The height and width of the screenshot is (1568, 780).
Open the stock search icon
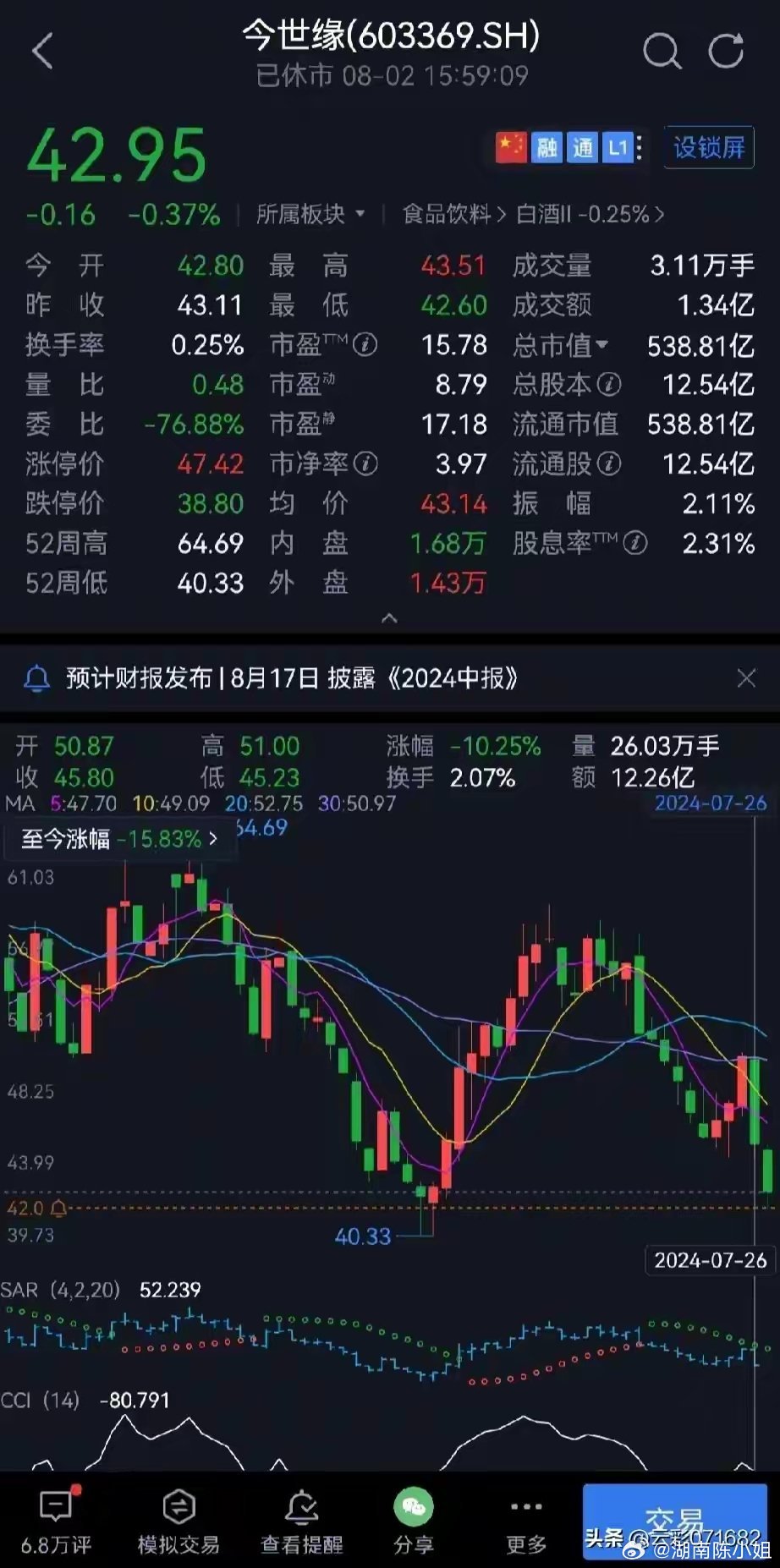[x=661, y=51]
